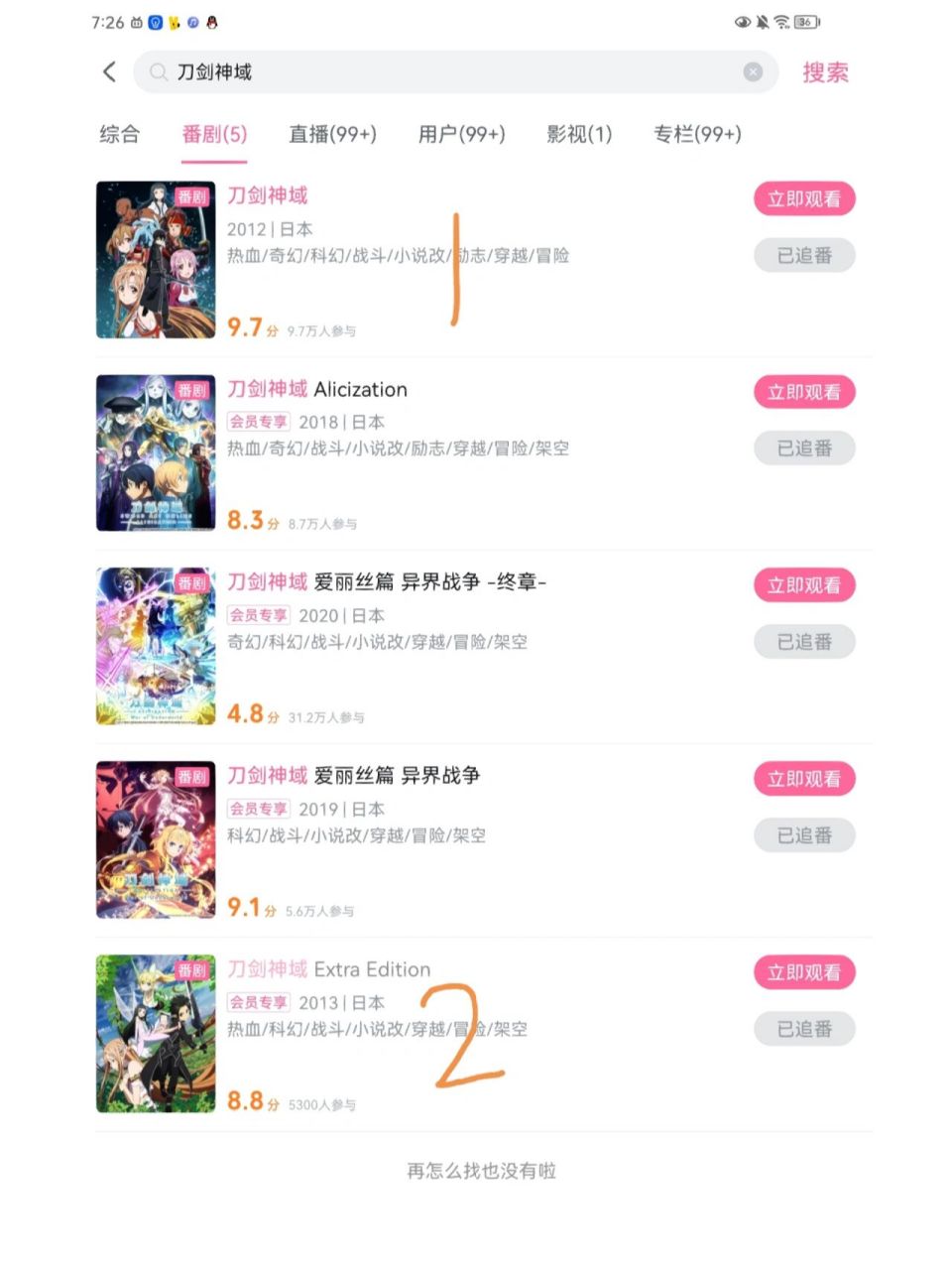This screenshot has width=952, height=1270.
Task: Toggle 已追番 for 刀剑神域 Alicization
Action: [804, 447]
